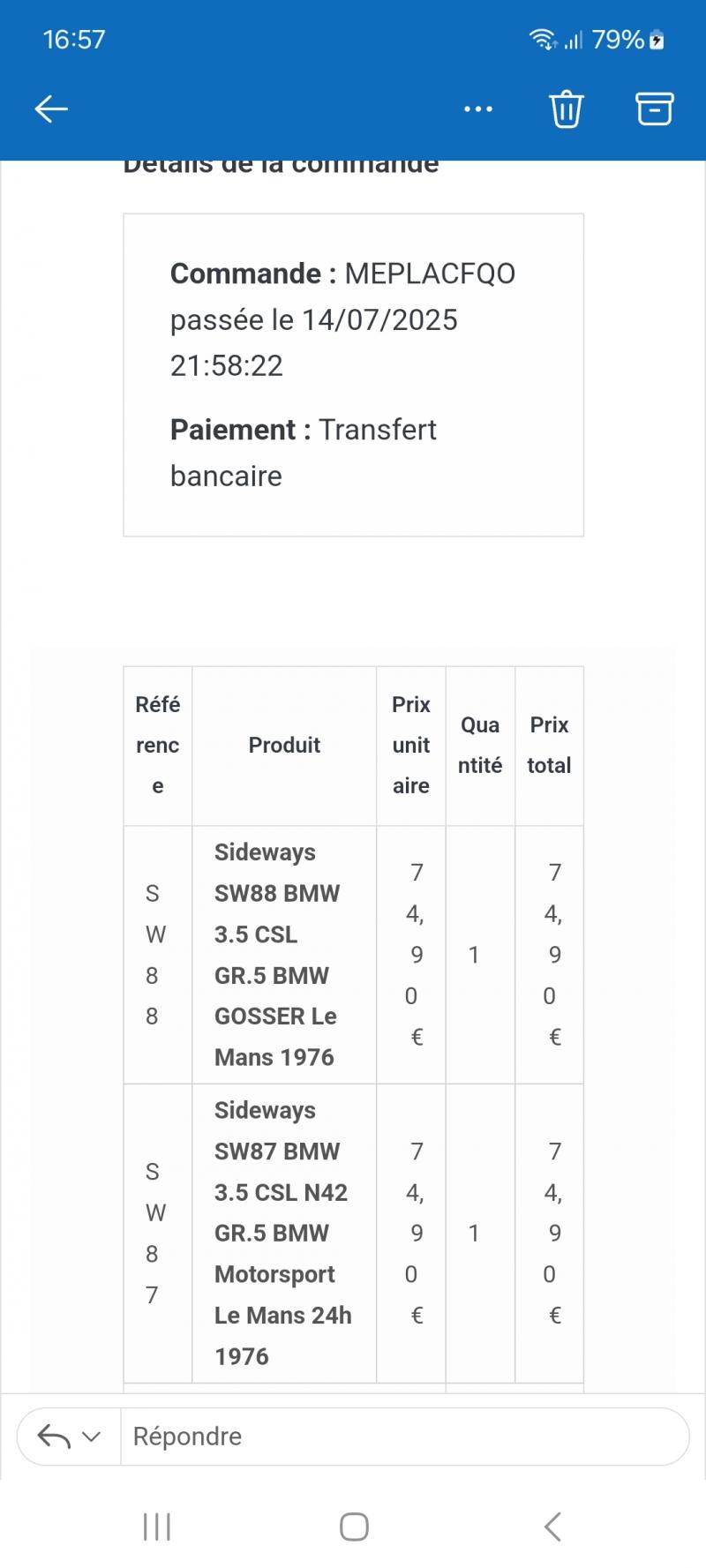Tap the system home button
Screen dimensions: 706x1568
click(354, 1527)
